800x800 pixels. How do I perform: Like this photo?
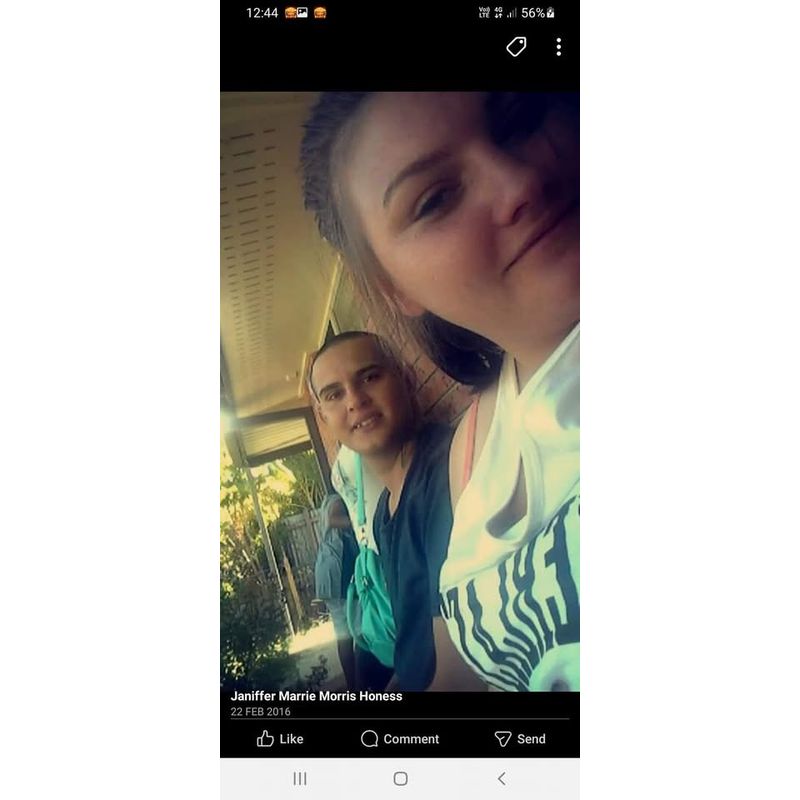coord(280,739)
